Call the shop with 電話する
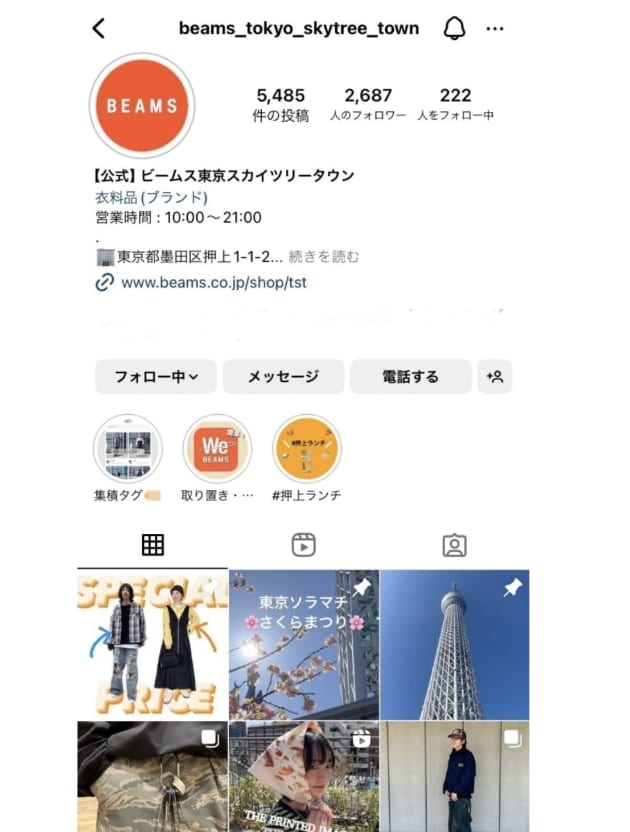630x832 pixels. click(410, 377)
